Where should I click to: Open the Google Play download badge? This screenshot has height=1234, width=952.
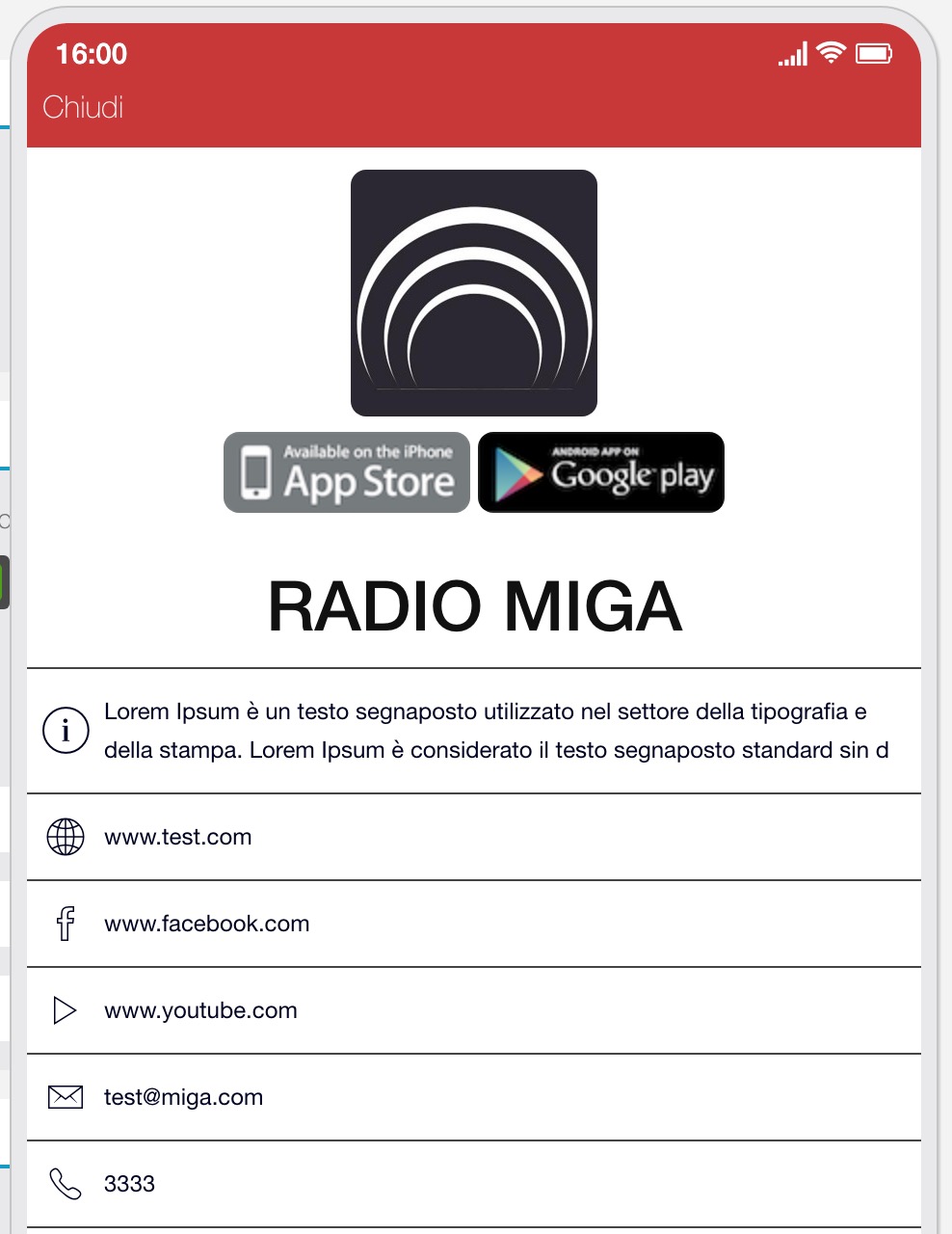[x=601, y=472]
